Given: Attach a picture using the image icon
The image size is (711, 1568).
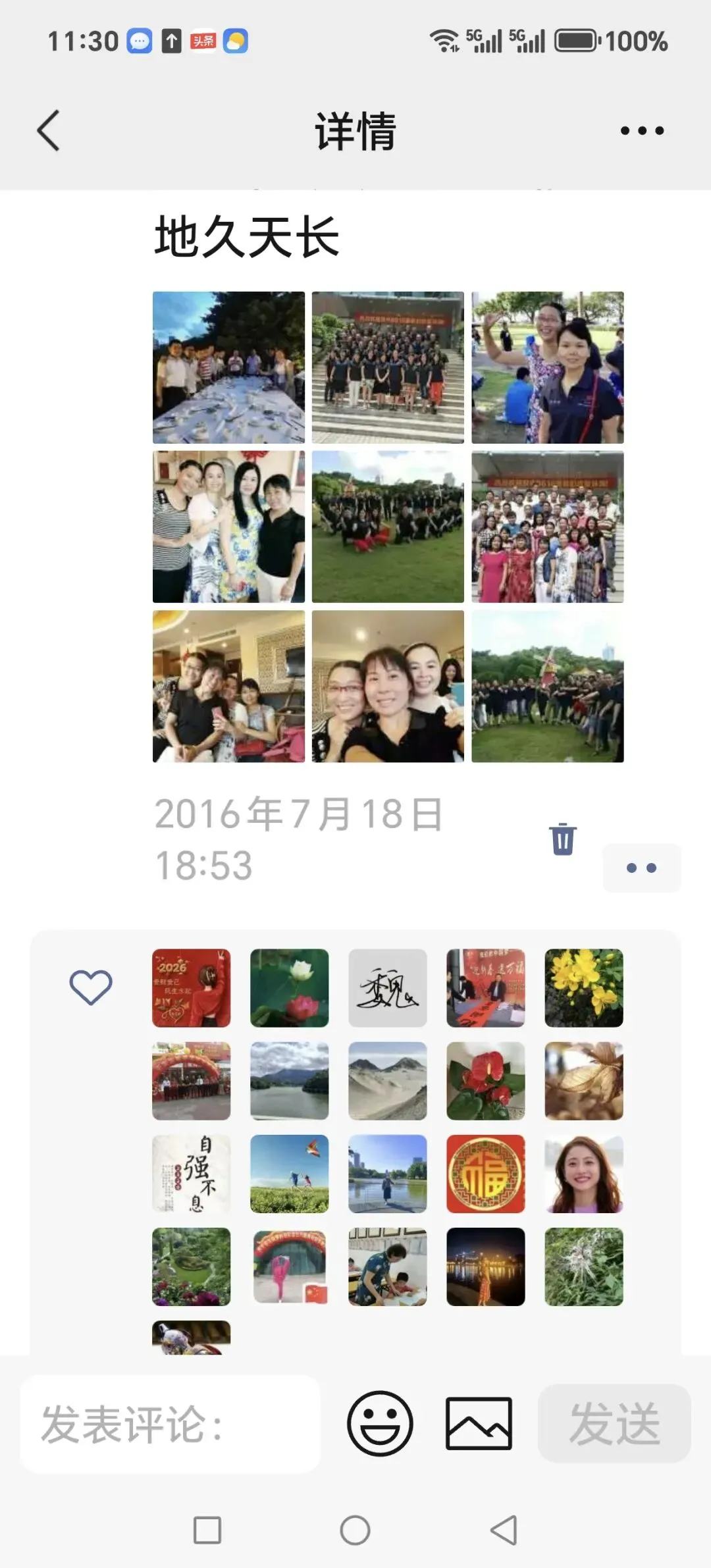Looking at the screenshot, I should click(x=479, y=1423).
